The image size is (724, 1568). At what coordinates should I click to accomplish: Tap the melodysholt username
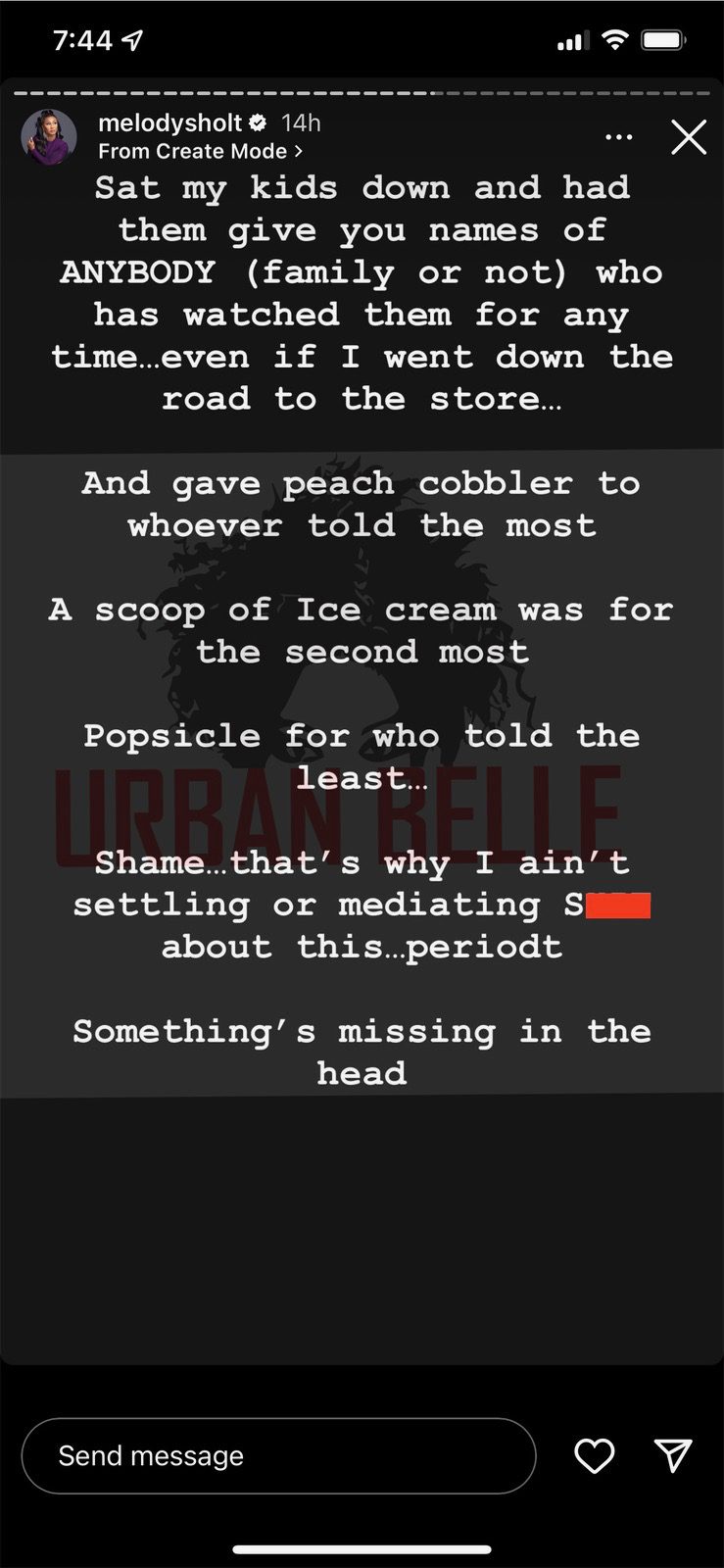[169, 122]
